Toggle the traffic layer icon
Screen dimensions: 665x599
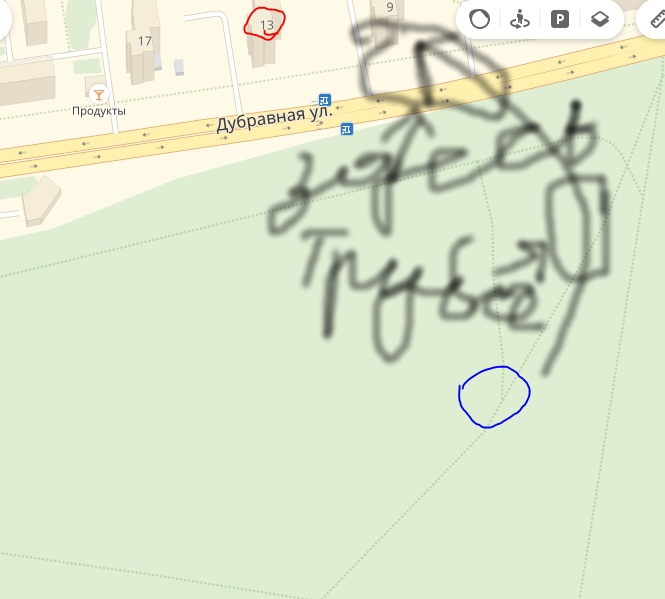[480, 19]
